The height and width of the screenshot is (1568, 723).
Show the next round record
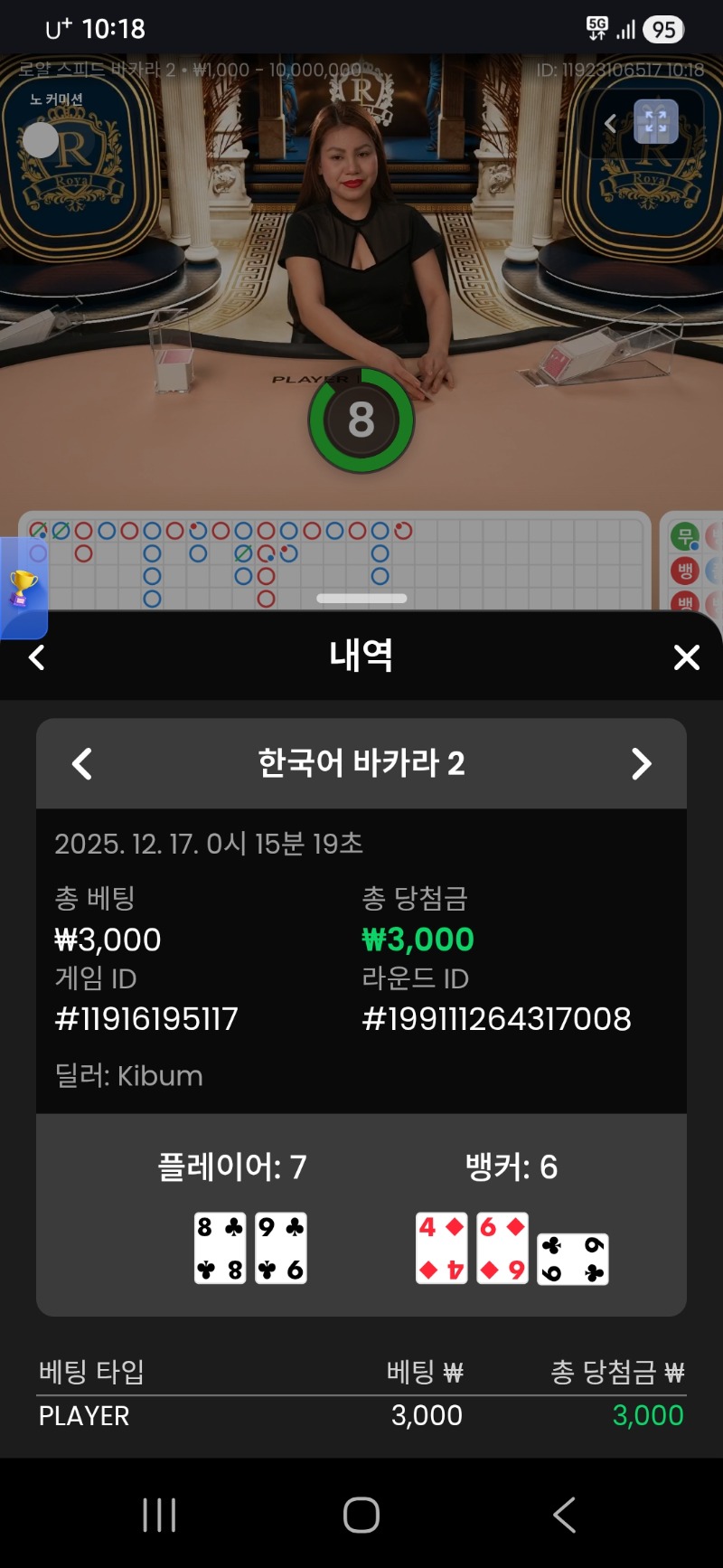[x=641, y=764]
